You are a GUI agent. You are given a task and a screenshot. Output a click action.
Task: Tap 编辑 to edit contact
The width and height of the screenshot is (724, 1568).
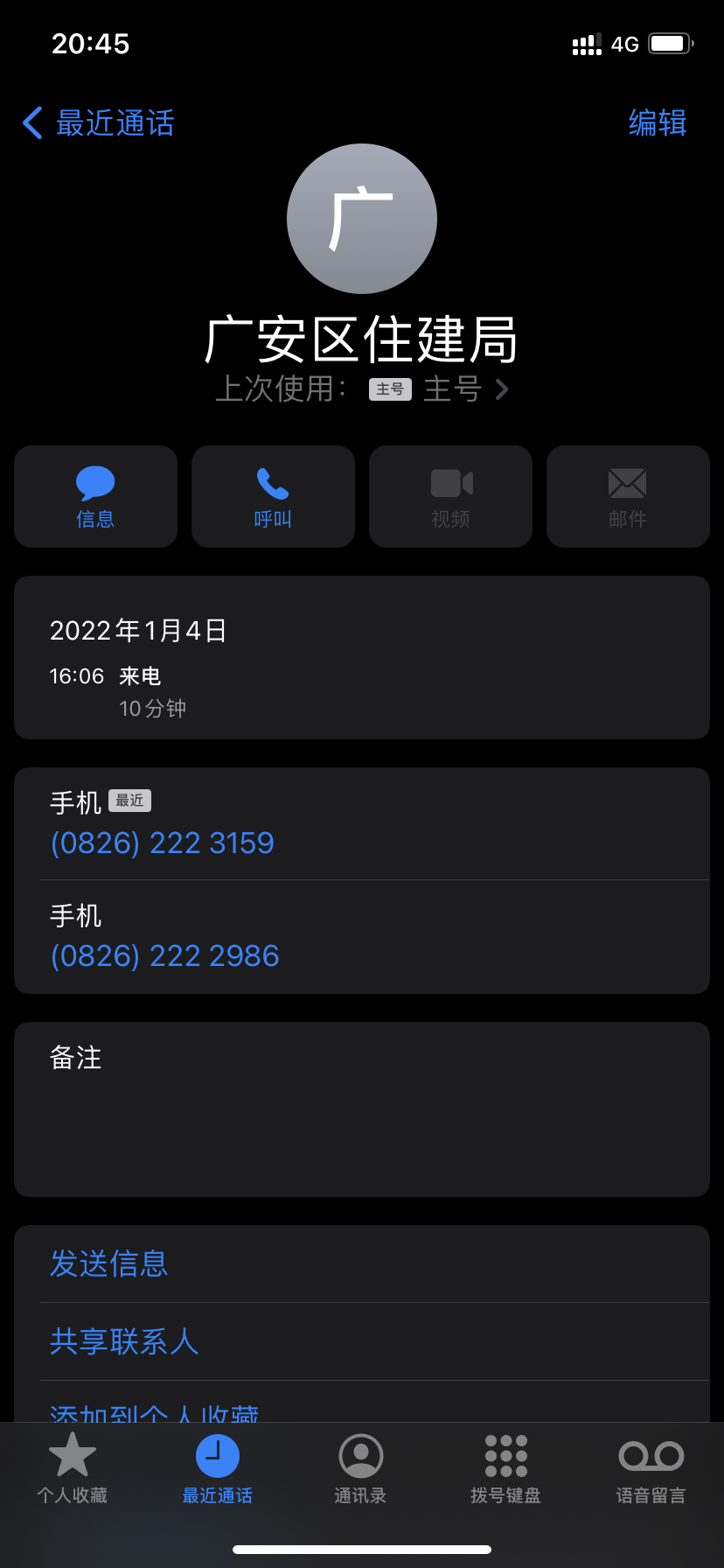pyautogui.click(x=658, y=123)
